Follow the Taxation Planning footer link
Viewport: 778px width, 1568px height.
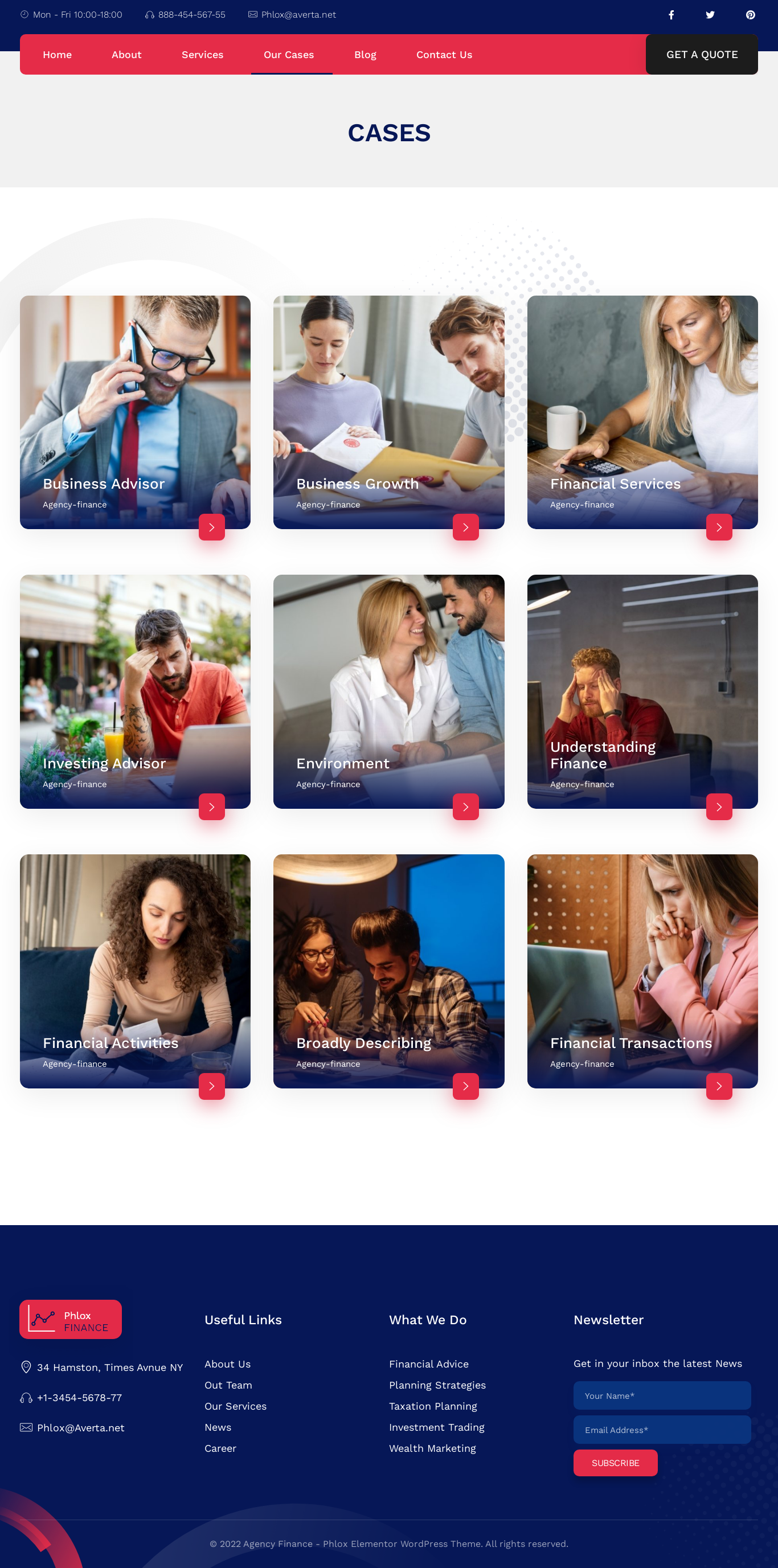click(433, 1406)
